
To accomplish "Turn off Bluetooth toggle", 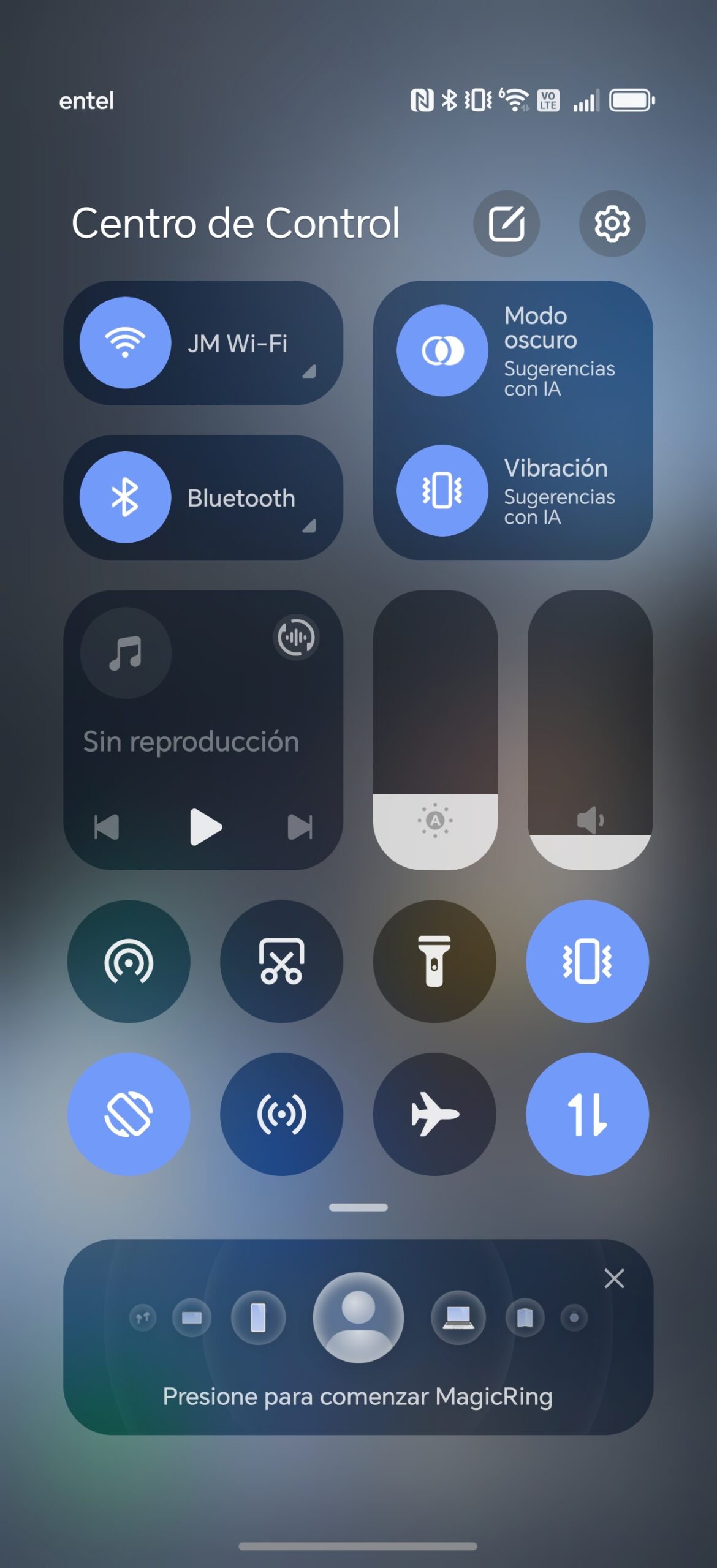I will [126, 497].
